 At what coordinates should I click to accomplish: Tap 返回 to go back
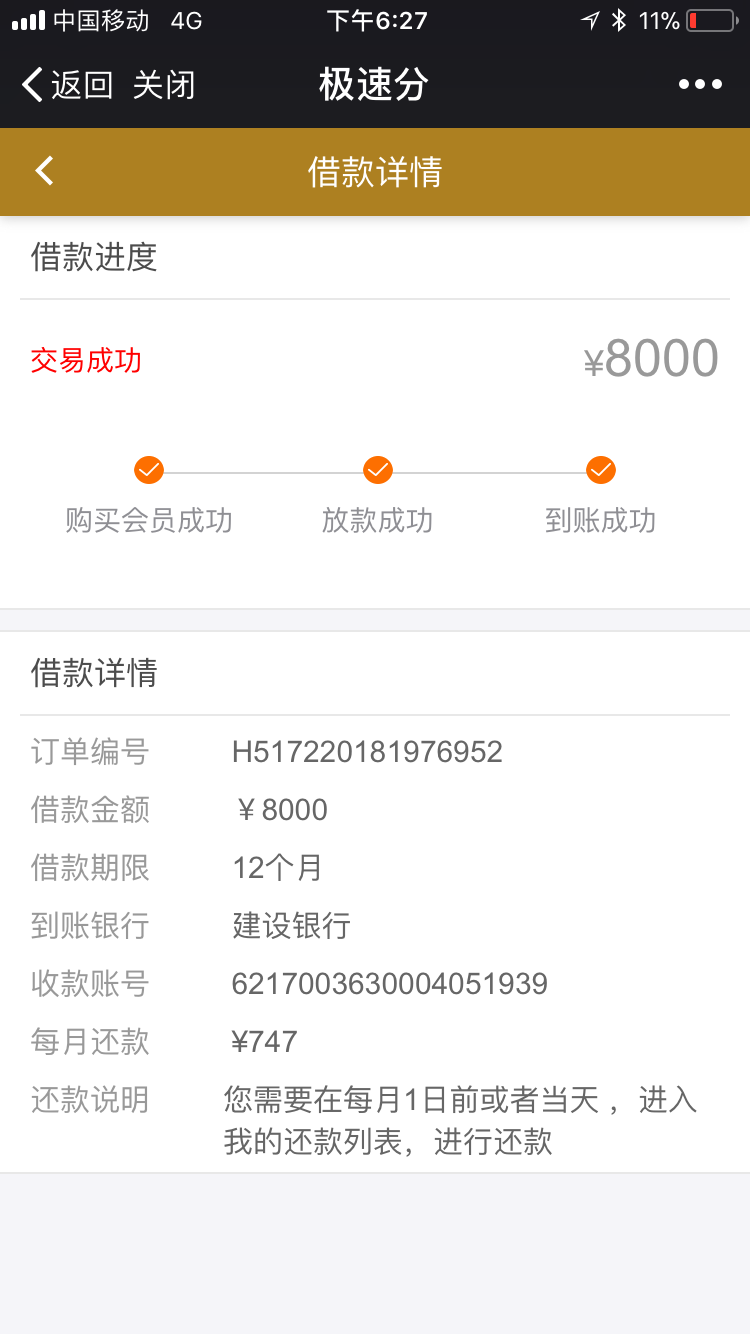pyautogui.click(x=67, y=85)
